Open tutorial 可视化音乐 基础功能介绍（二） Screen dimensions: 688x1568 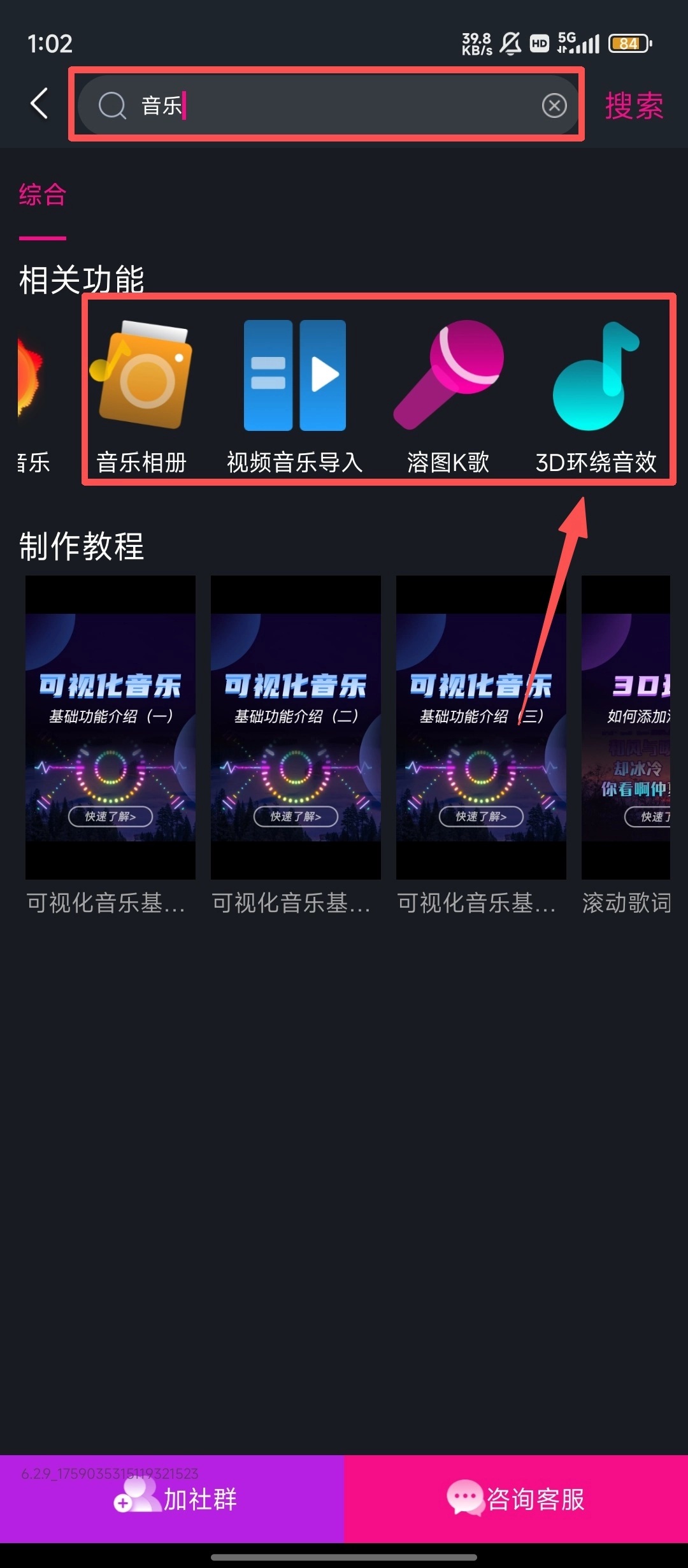click(296, 727)
